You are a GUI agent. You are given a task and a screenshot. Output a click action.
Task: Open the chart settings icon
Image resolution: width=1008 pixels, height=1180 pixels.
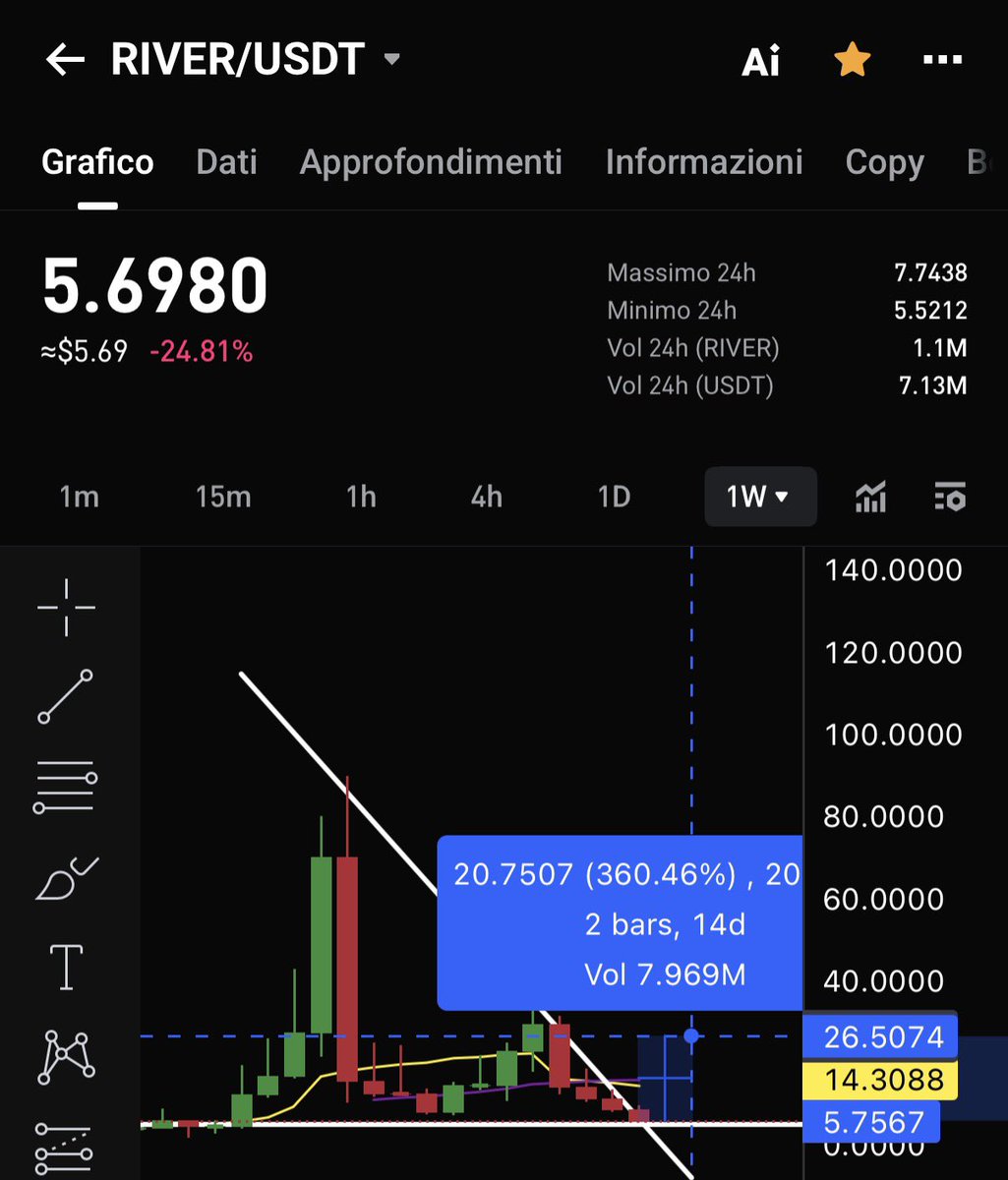coord(950,497)
